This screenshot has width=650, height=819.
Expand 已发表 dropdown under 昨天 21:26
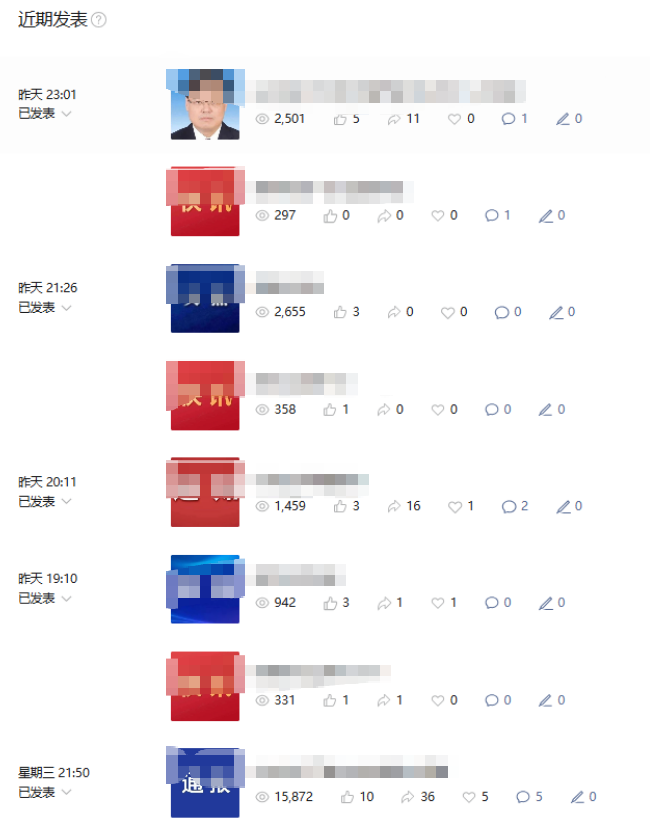(x=66, y=308)
